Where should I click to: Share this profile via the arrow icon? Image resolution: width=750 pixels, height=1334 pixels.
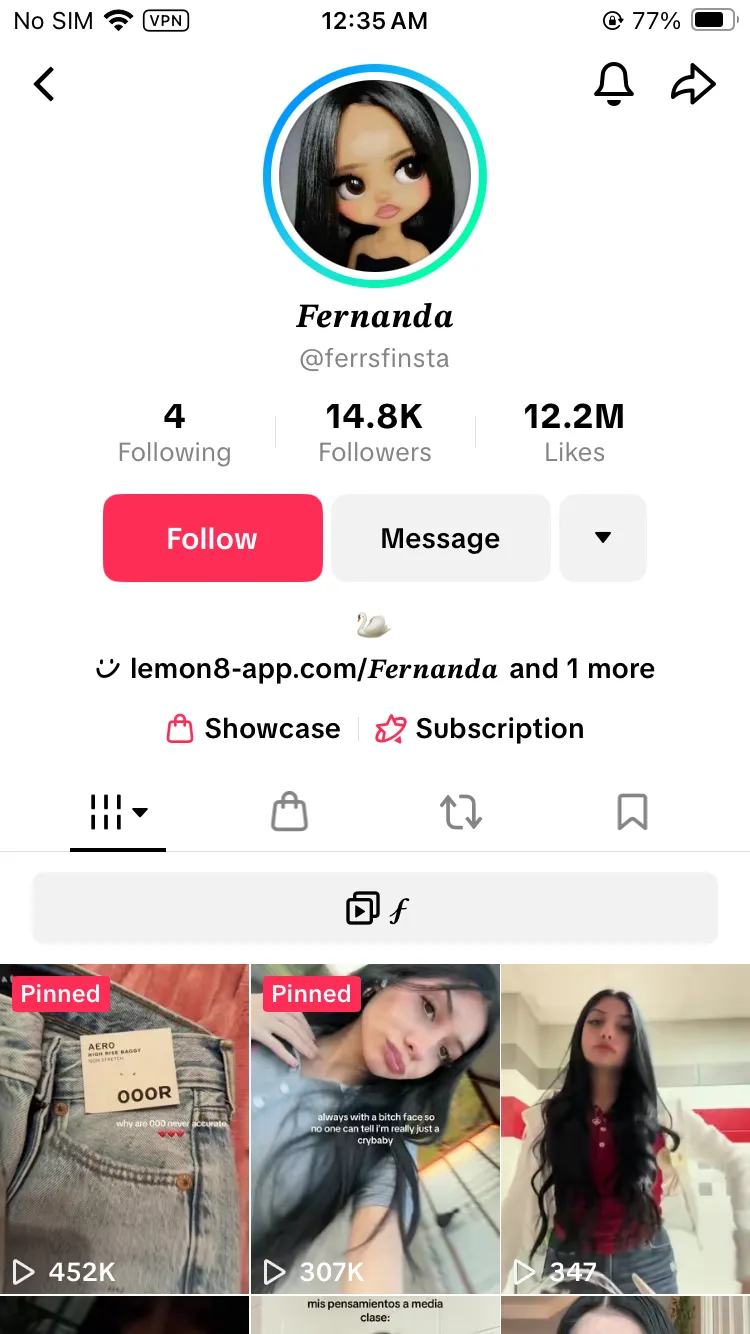coord(693,84)
